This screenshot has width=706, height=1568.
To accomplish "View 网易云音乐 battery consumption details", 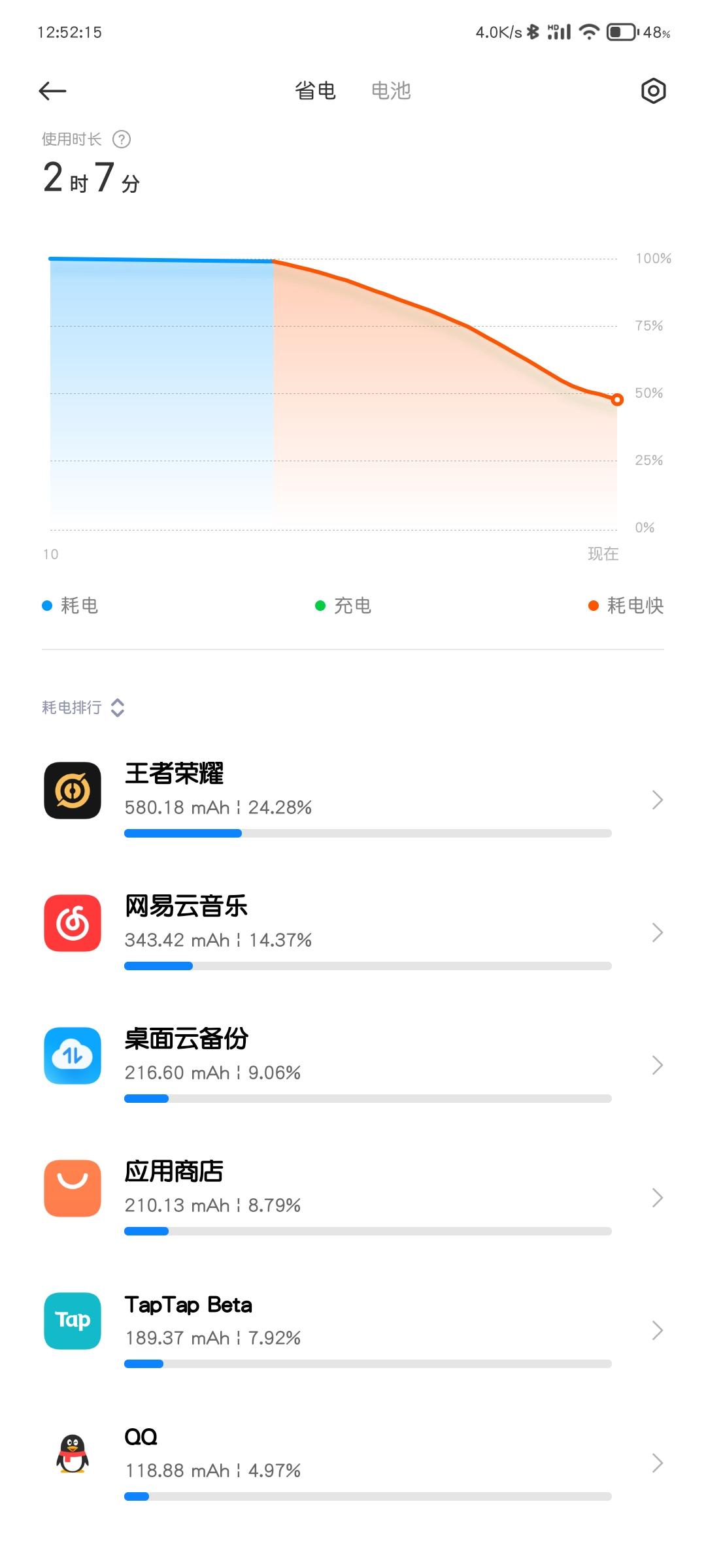I will pyautogui.click(x=353, y=932).
